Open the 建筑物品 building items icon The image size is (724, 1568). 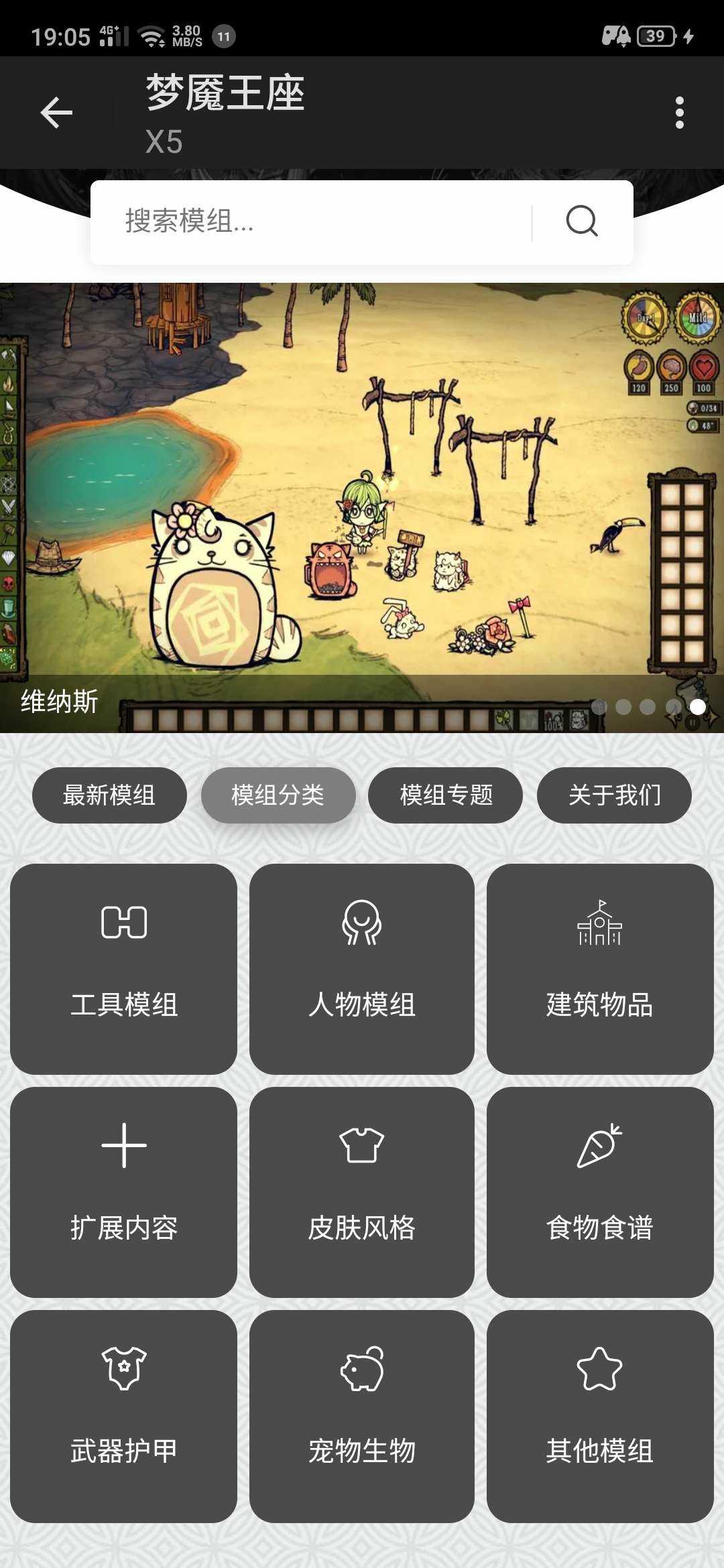(x=599, y=923)
